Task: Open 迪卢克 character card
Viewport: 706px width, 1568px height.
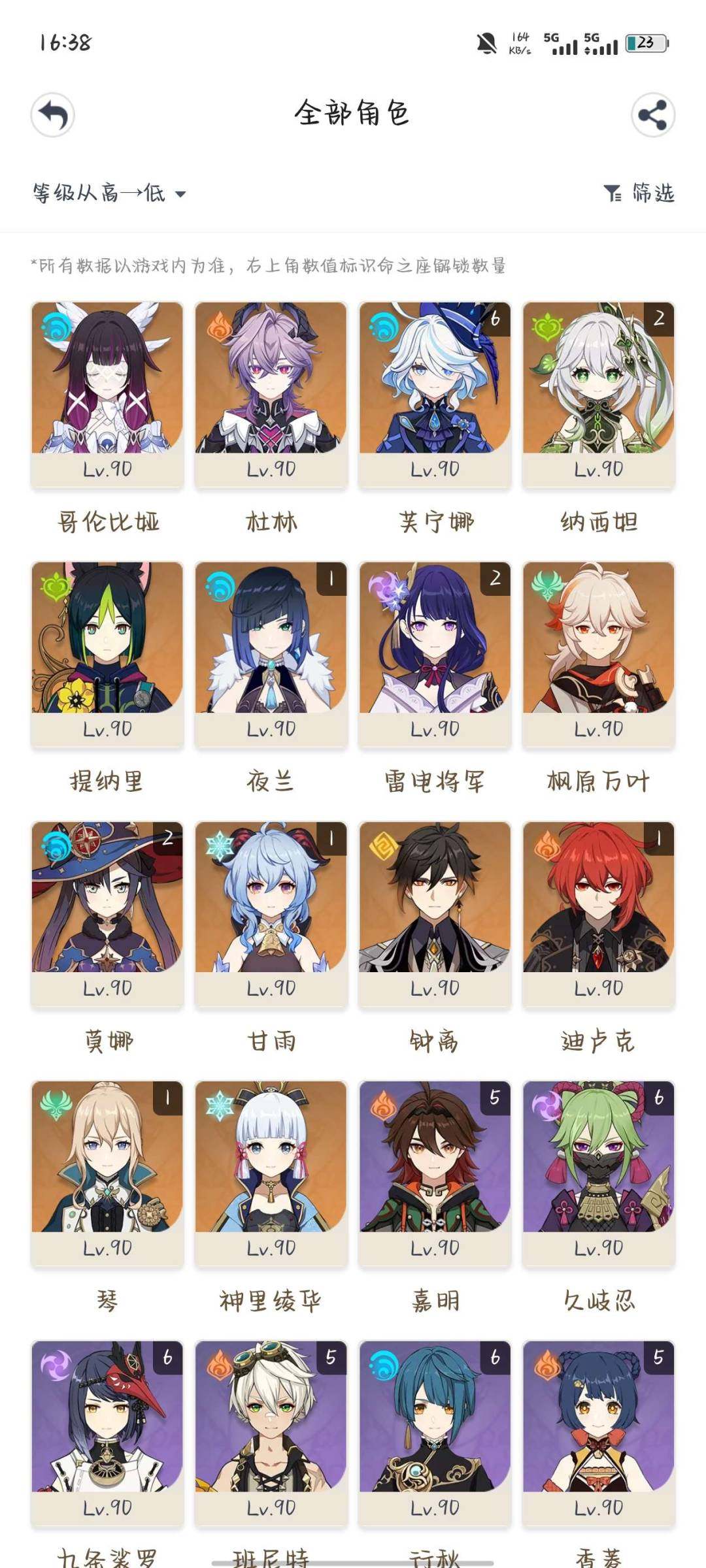Action: click(599, 912)
